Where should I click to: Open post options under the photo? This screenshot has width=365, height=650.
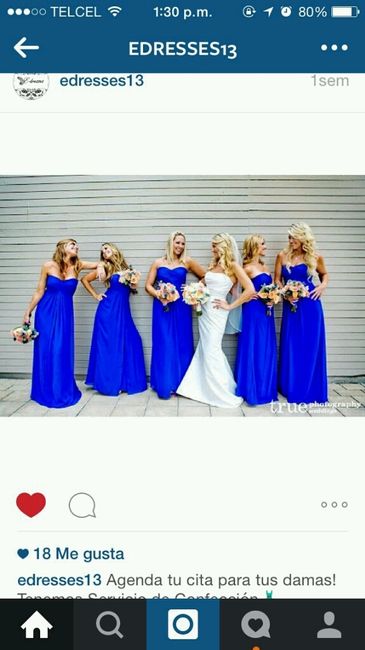pos(334,504)
